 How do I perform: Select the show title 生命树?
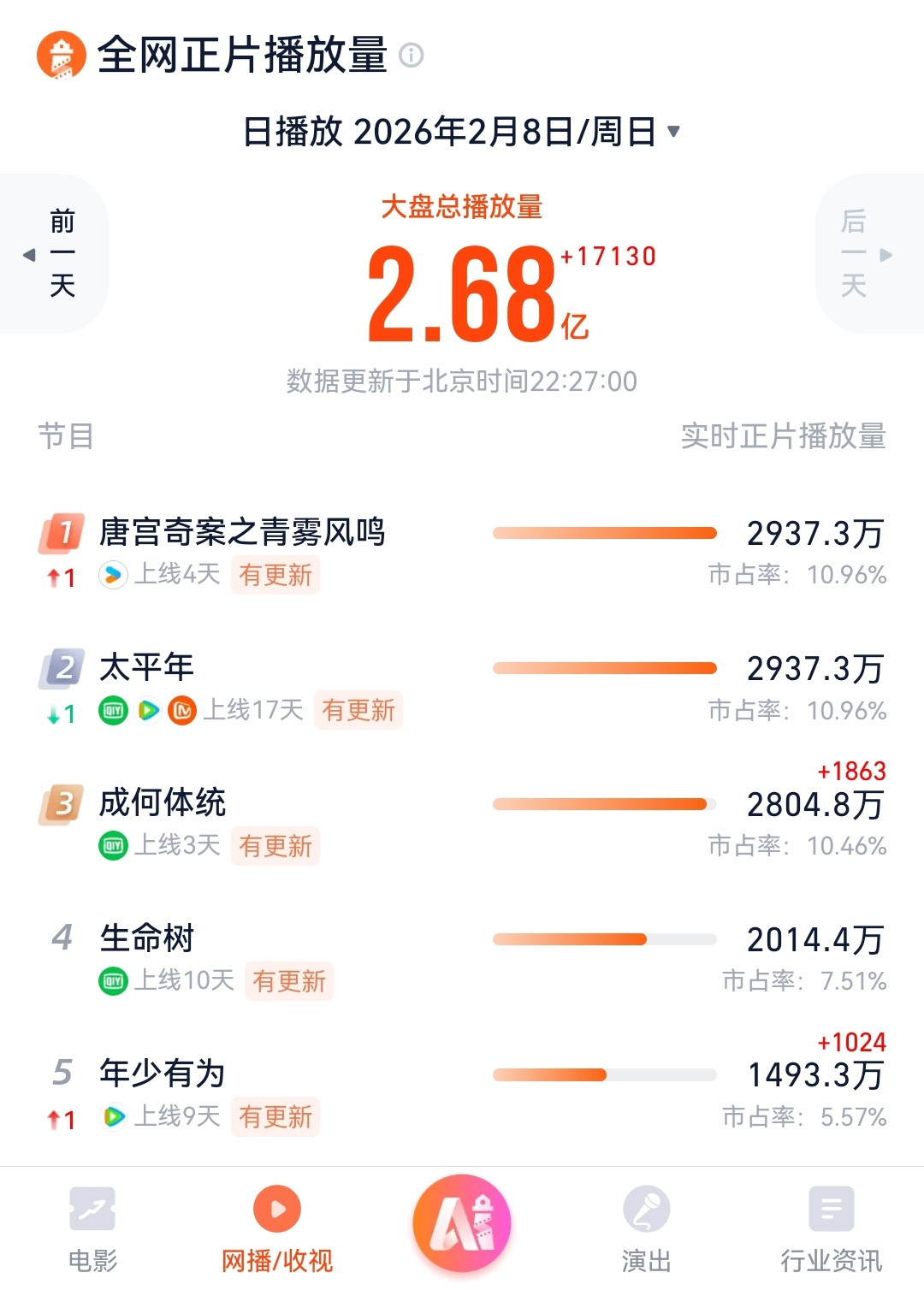[145, 938]
